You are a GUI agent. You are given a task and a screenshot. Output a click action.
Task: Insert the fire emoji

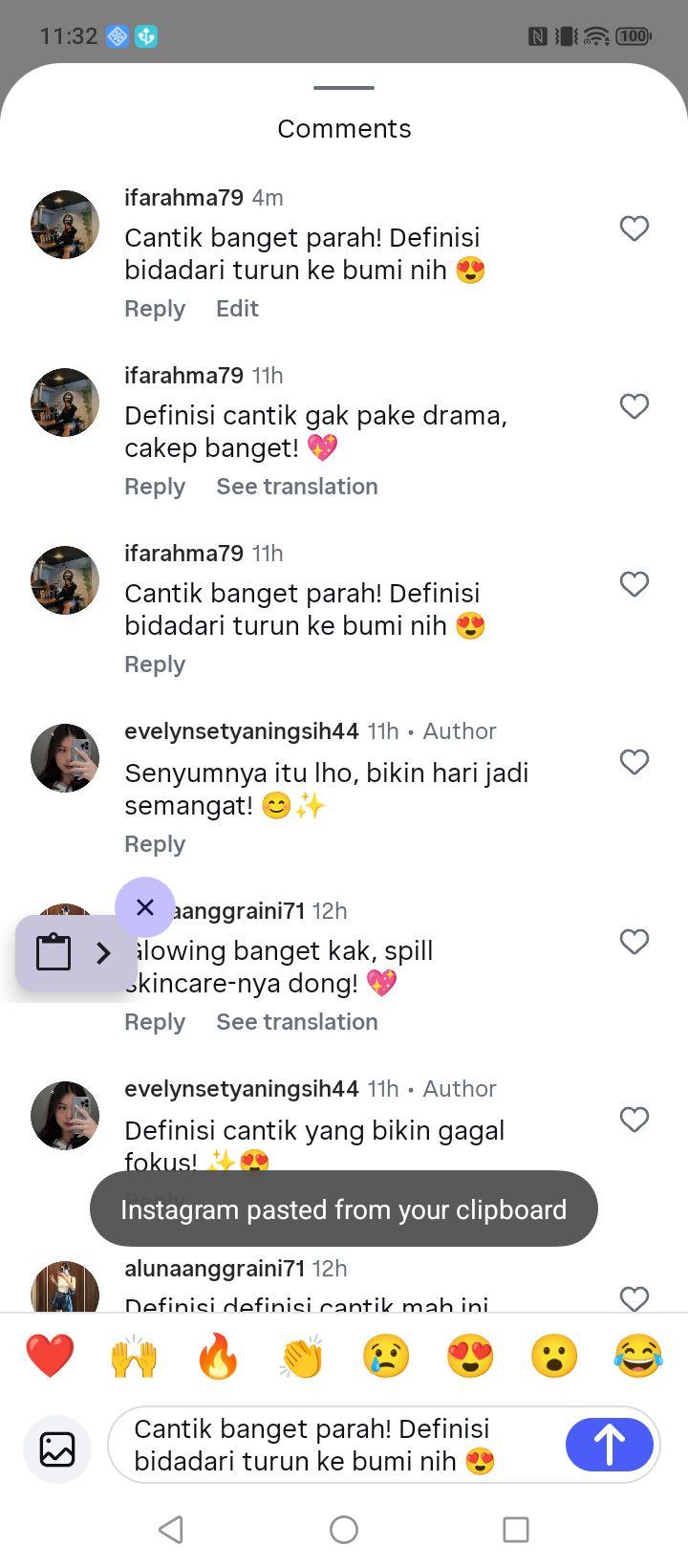tap(218, 1357)
